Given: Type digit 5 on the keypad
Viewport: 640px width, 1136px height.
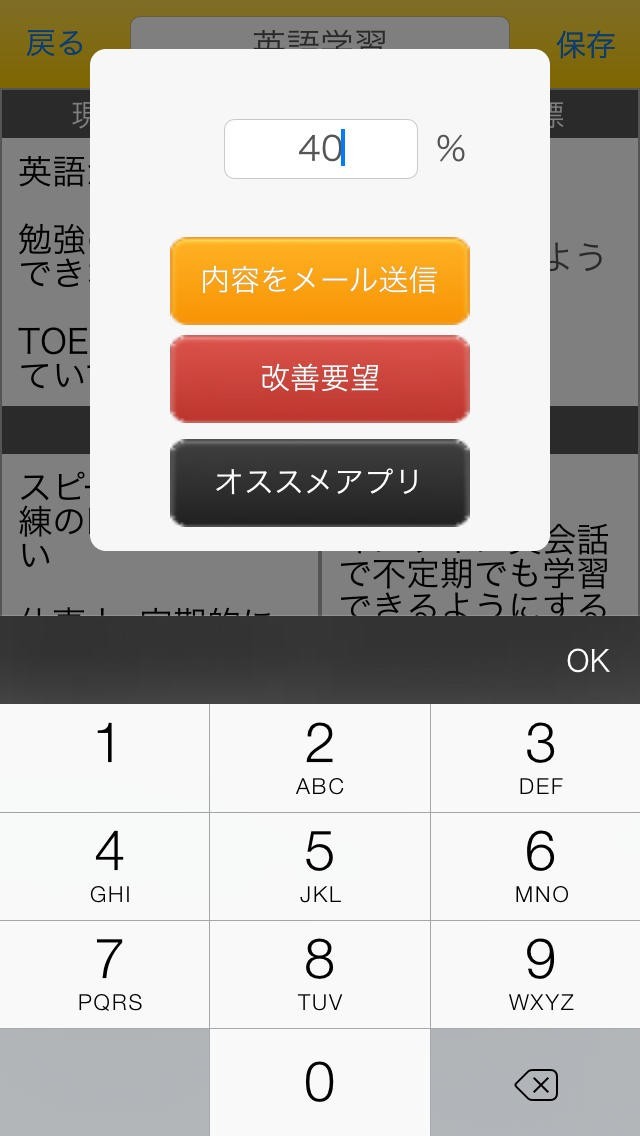Looking at the screenshot, I should pyautogui.click(x=320, y=866).
